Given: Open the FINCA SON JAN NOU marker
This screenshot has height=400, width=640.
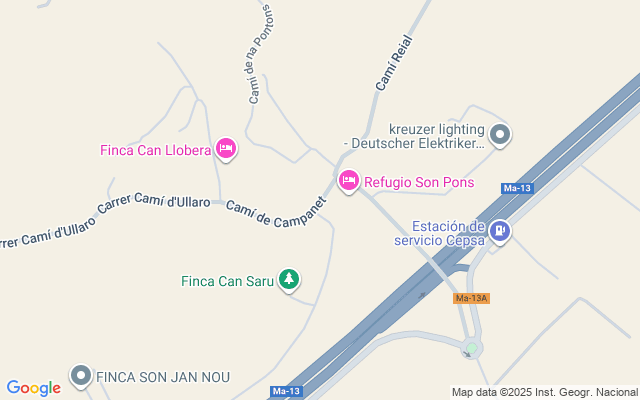Looking at the screenshot, I should (80, 376).
